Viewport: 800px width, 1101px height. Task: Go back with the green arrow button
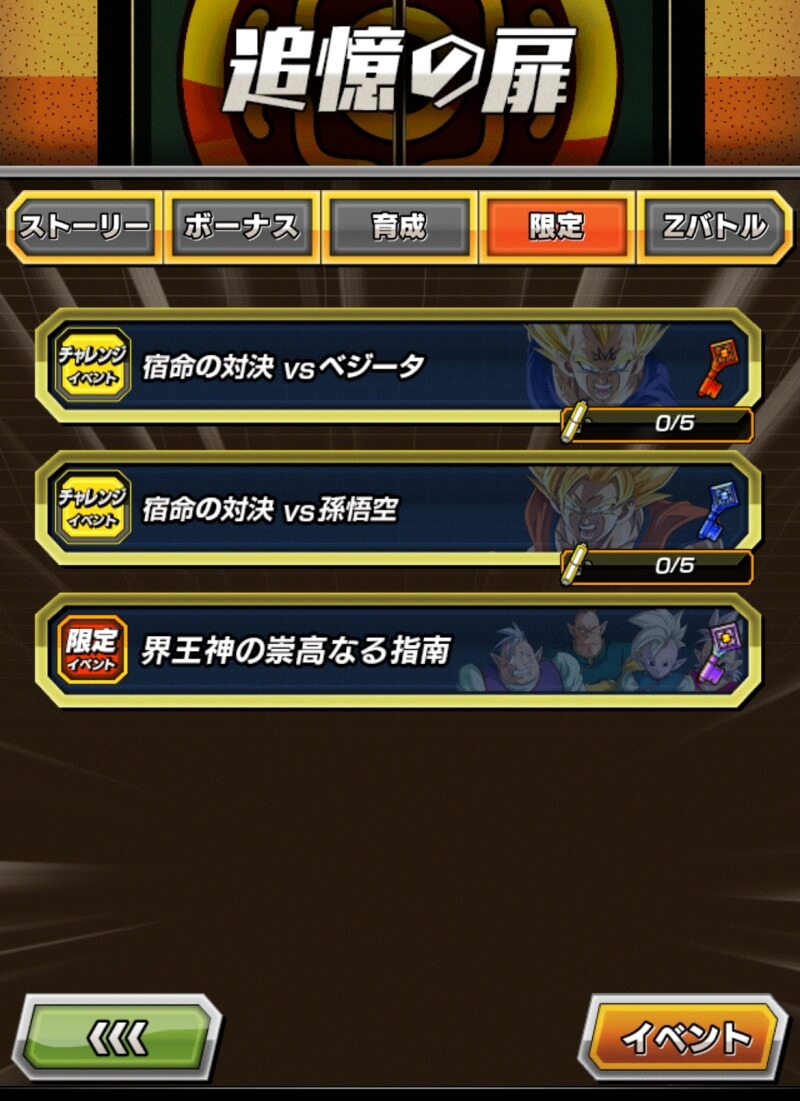coord(118,1037)
